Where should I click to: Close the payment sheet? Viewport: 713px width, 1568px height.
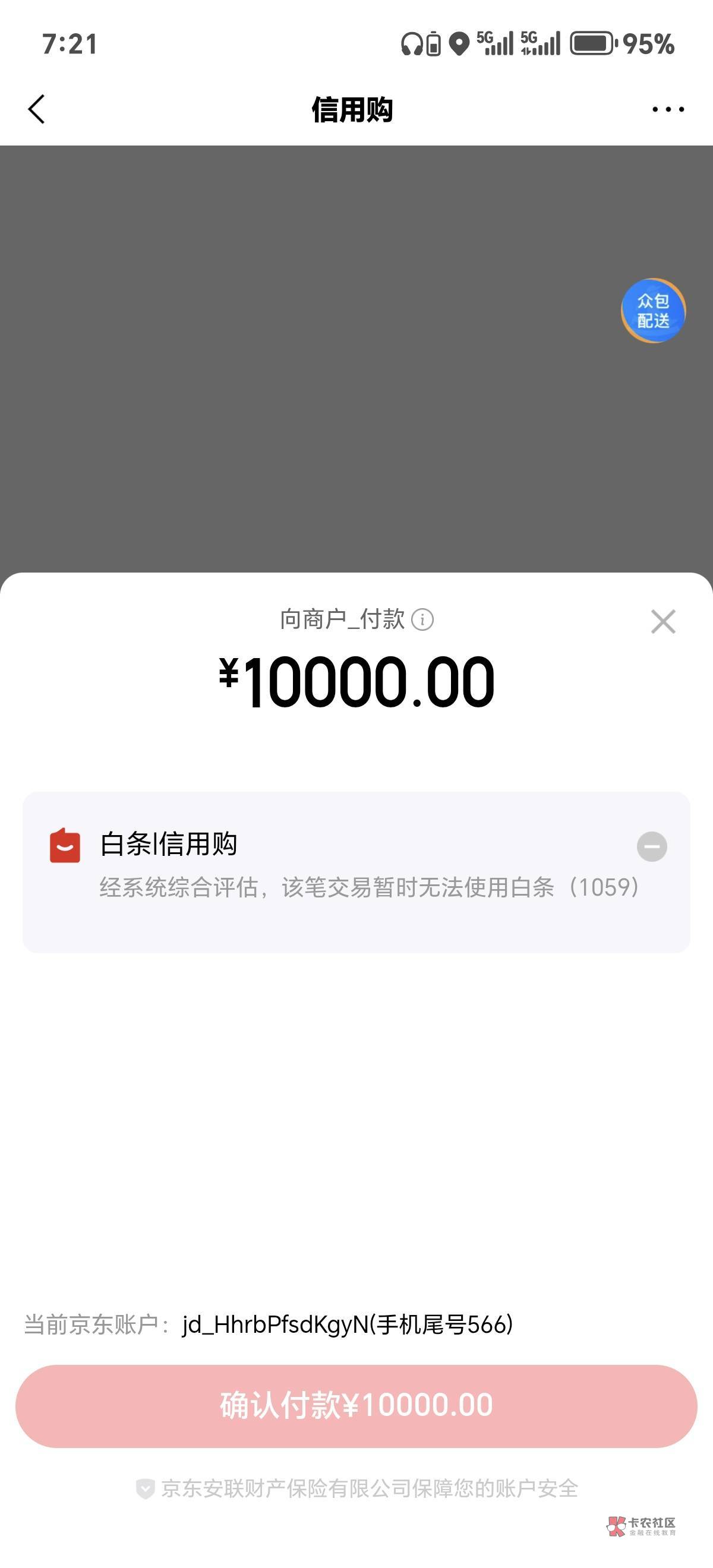click(663, 621)
